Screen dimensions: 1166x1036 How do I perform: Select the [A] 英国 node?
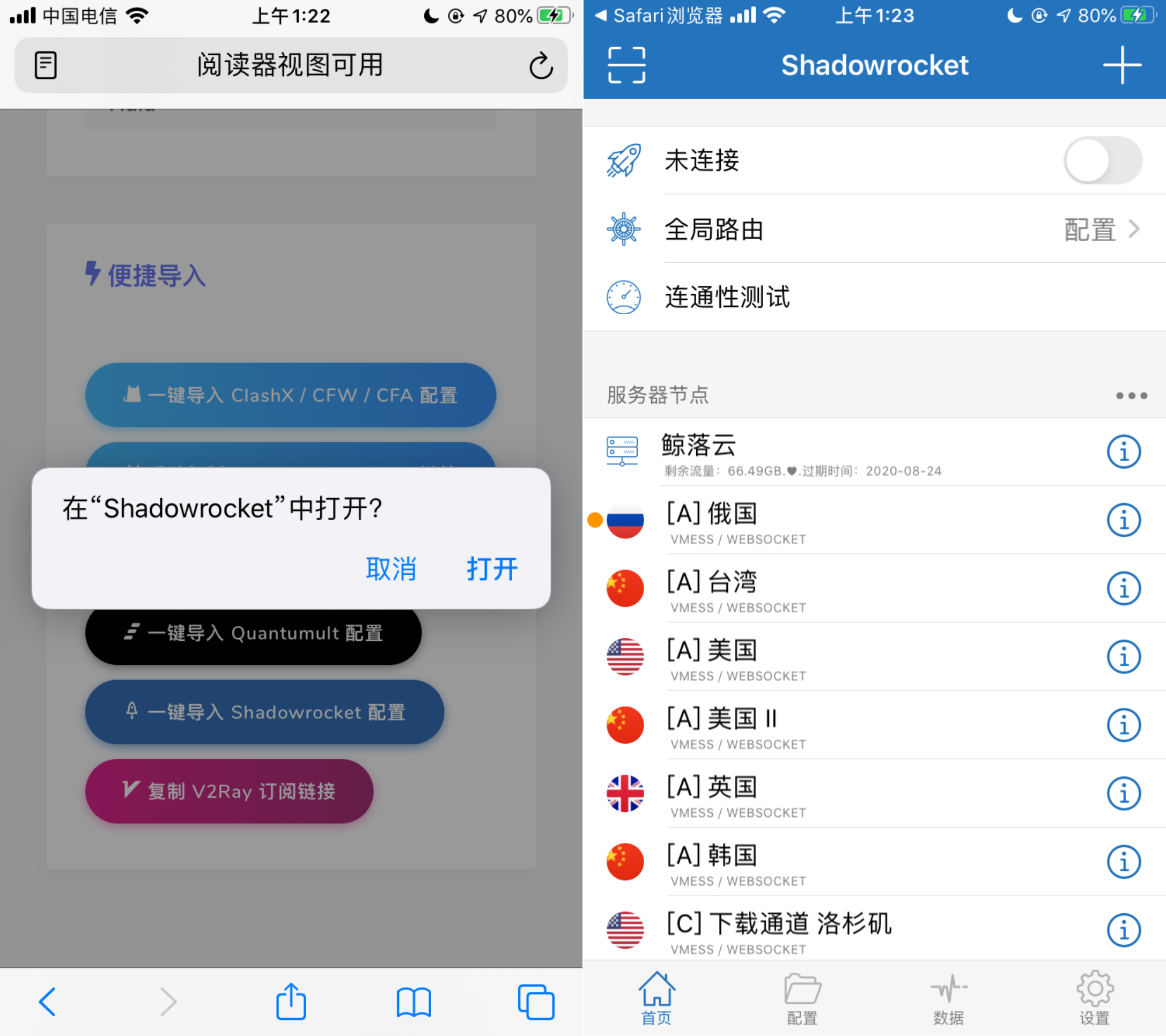[x=855, y=794]
